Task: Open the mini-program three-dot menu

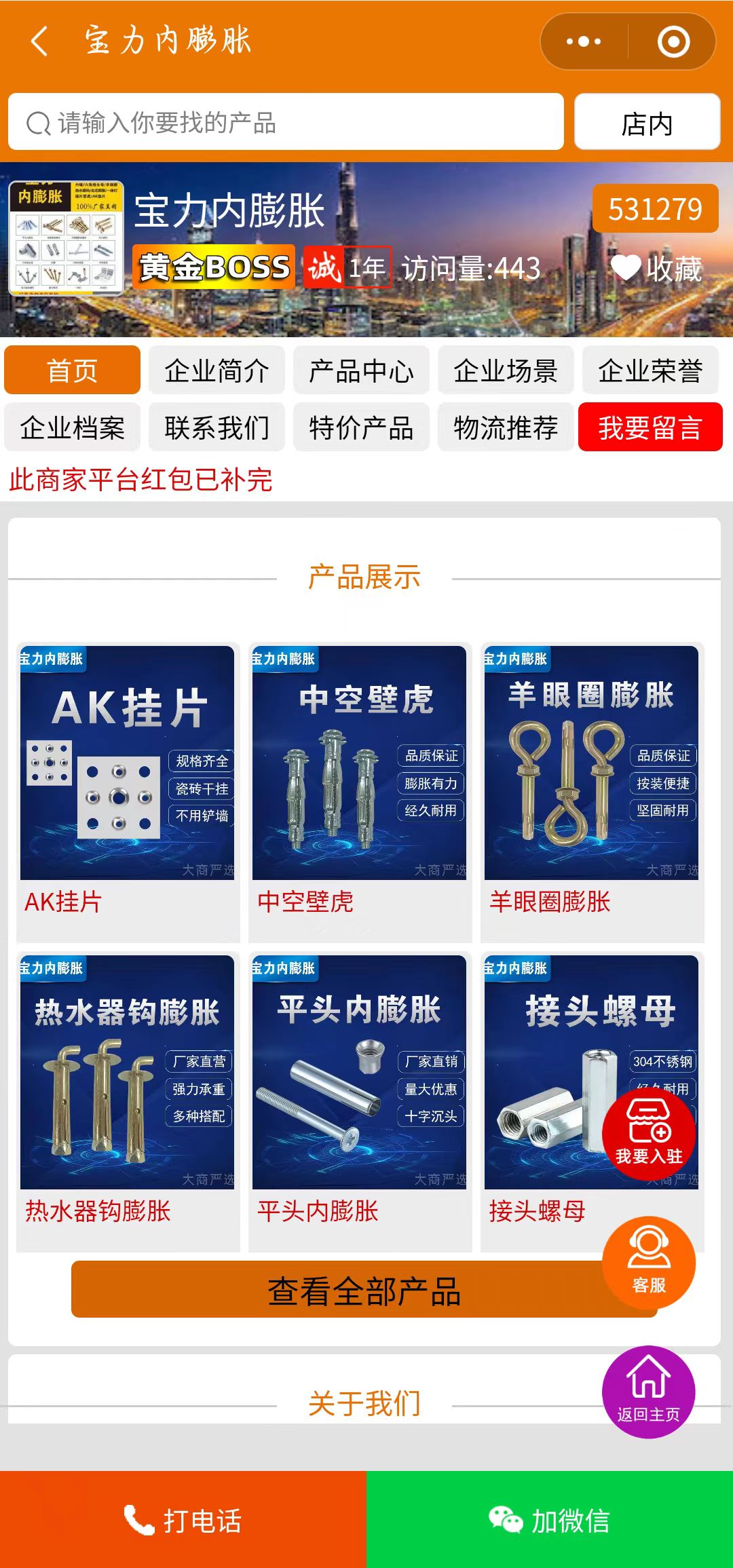Action: pos(584,41)
